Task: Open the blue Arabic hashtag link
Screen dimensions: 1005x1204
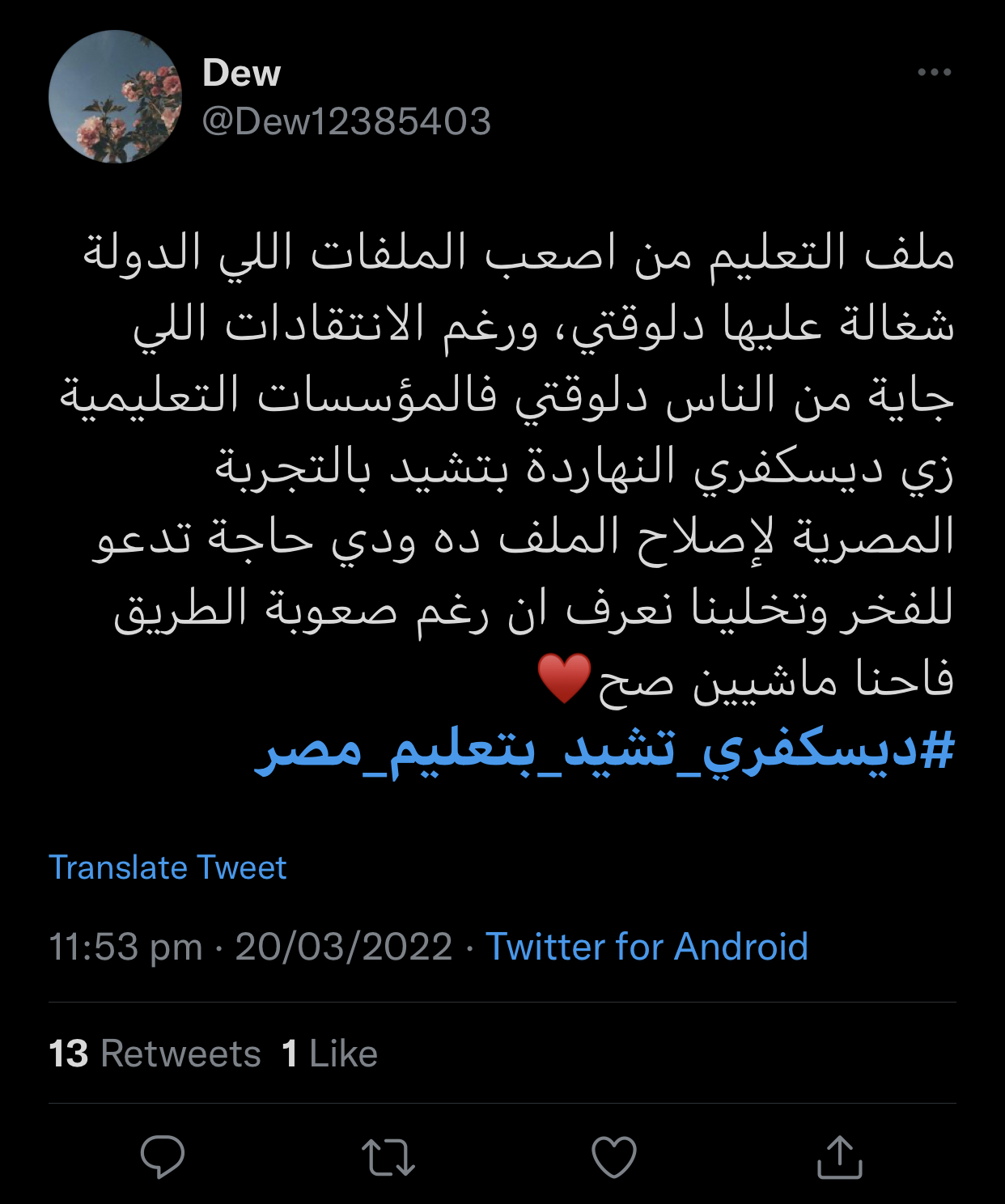Action: (604, 750)
